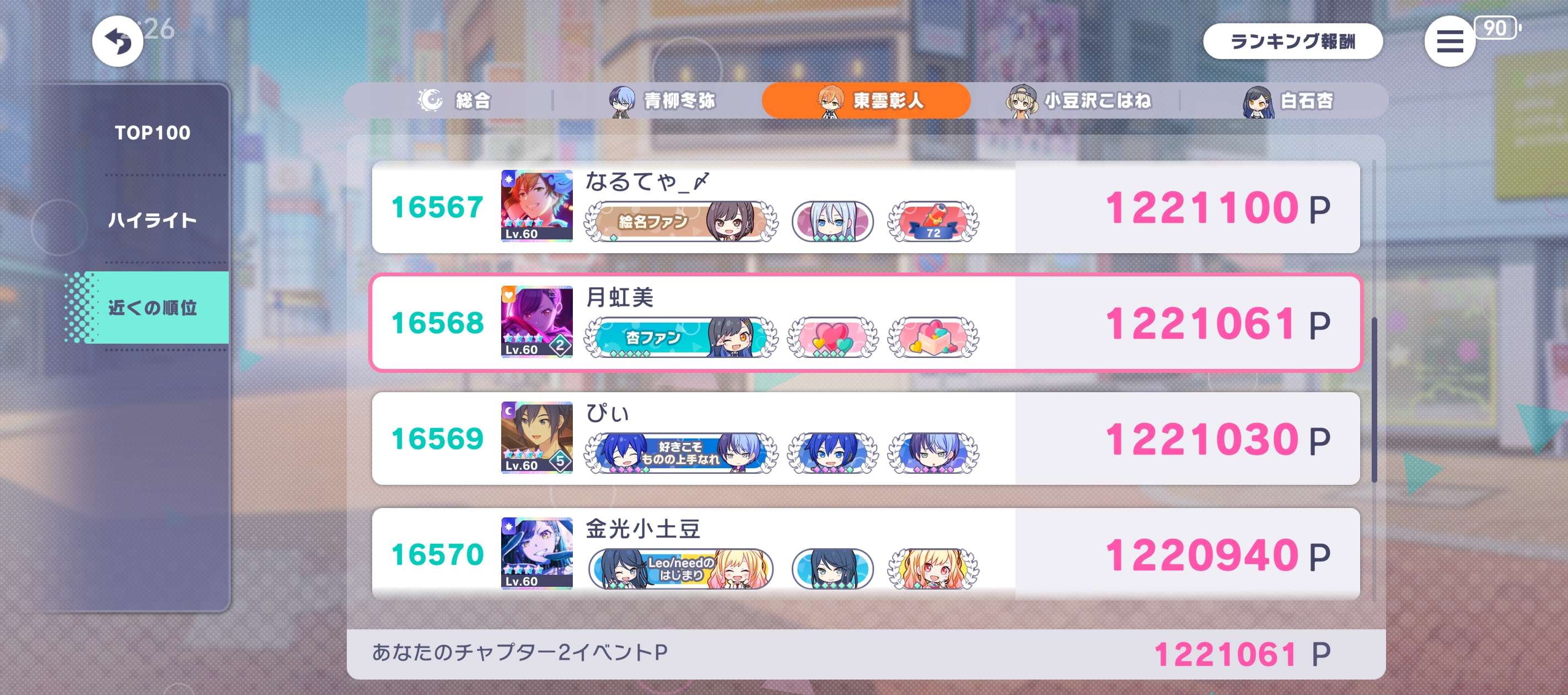
Task: Select 近くの順位 nearby ranks
Action: click(152, 308)
